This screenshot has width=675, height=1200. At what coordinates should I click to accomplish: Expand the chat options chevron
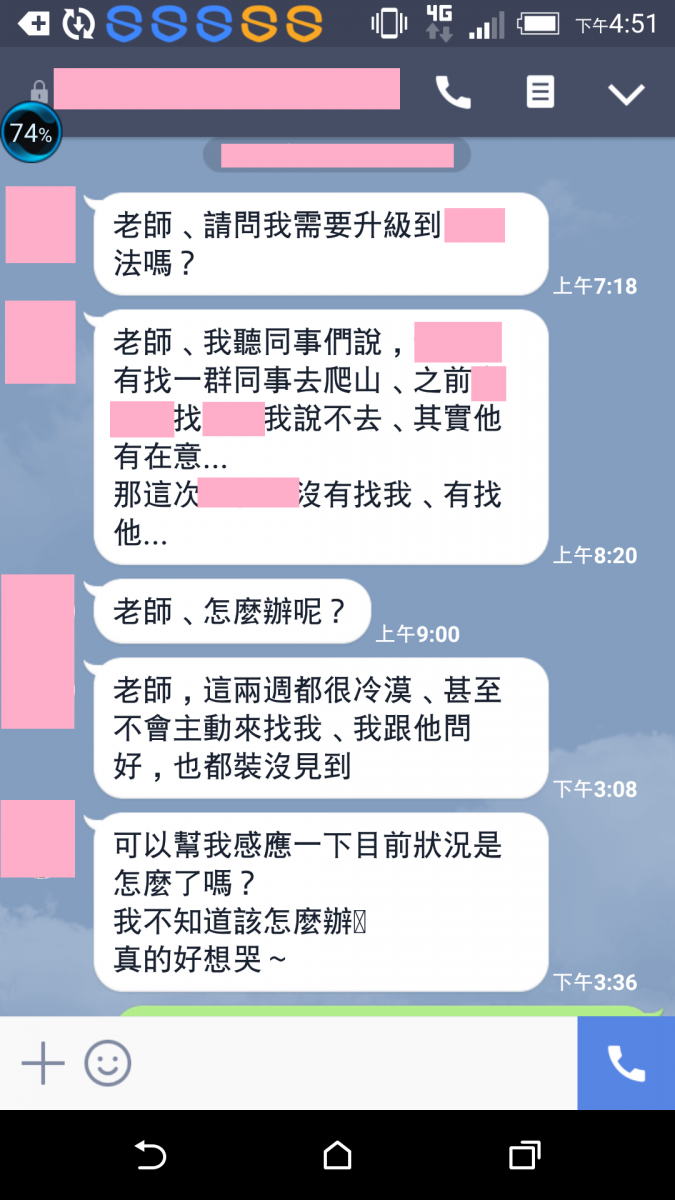coord(626,94)
